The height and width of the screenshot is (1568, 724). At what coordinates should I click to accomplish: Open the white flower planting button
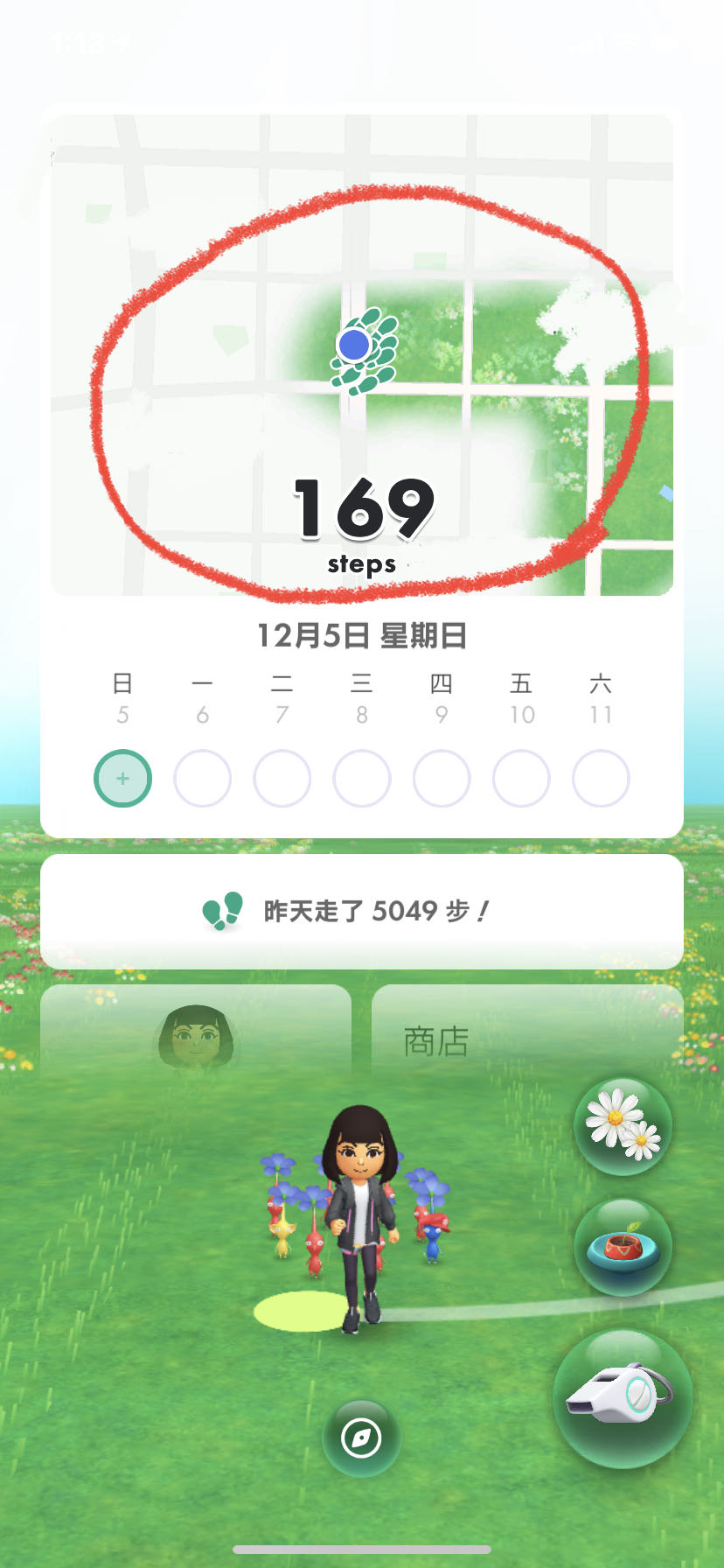(x=623, y=1127)
